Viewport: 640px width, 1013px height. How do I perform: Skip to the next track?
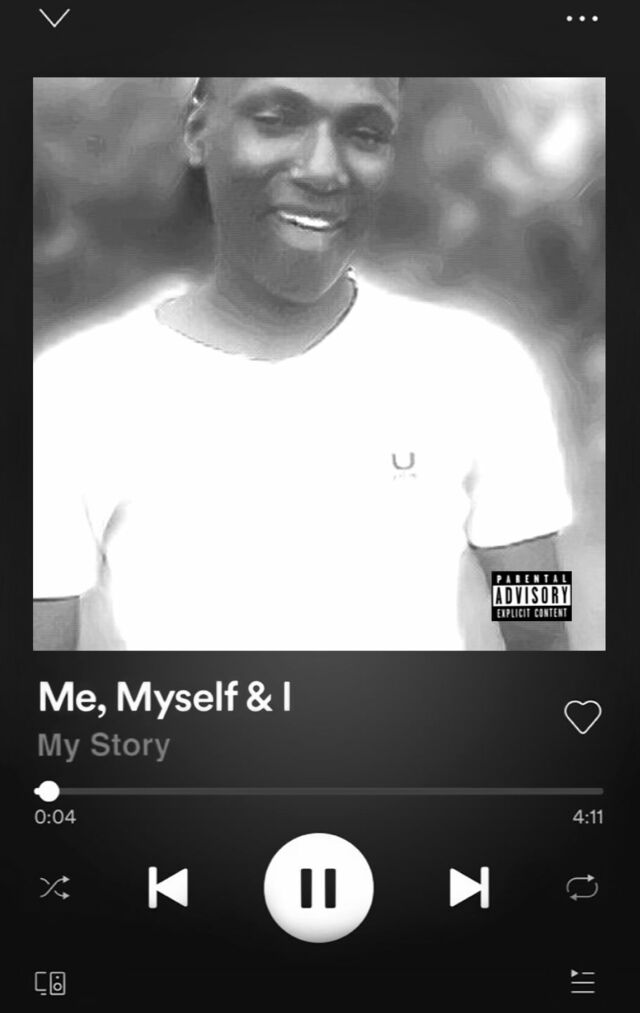pos(468,887)
